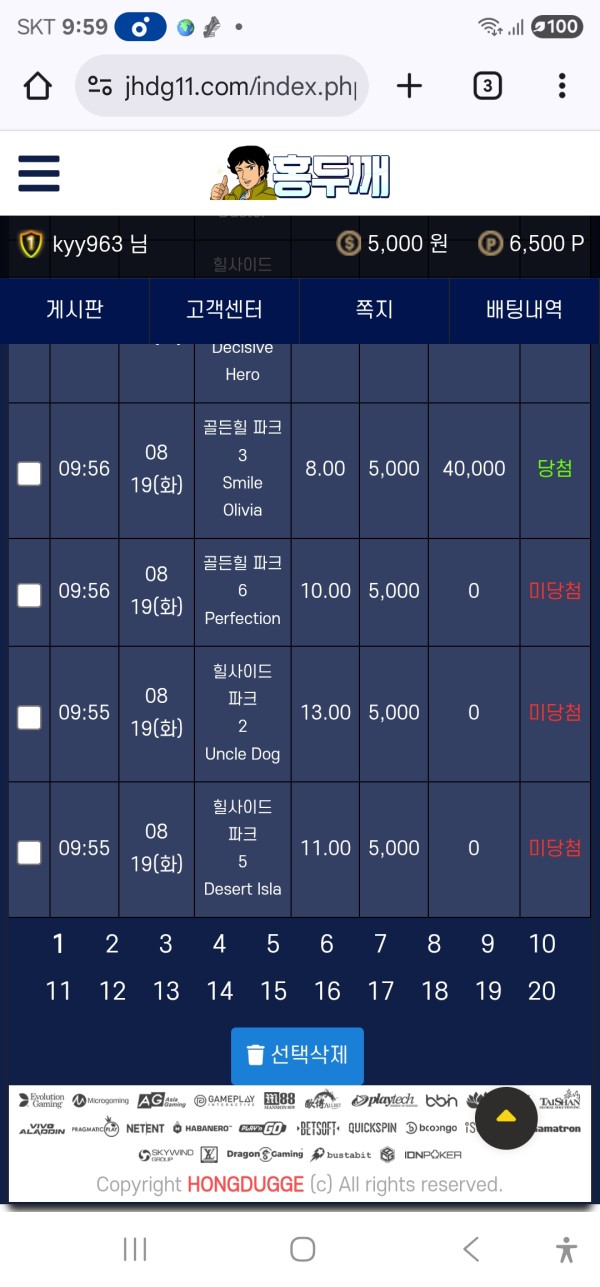
Task: Go to browser home page
Action: pyautogui.click(x=38, y=86)
